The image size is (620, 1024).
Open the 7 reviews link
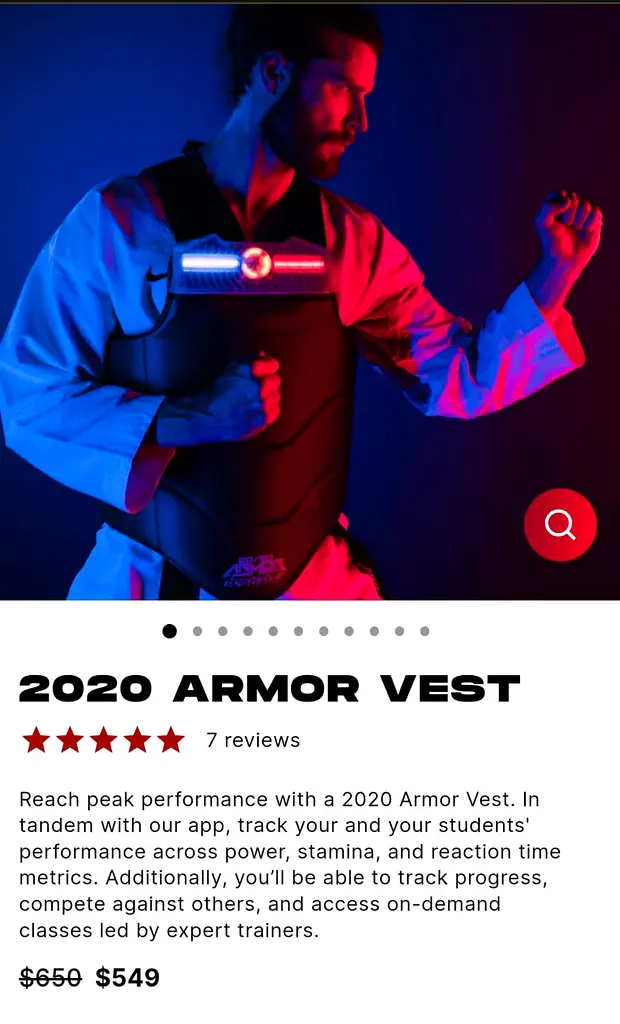coord(253,740)
